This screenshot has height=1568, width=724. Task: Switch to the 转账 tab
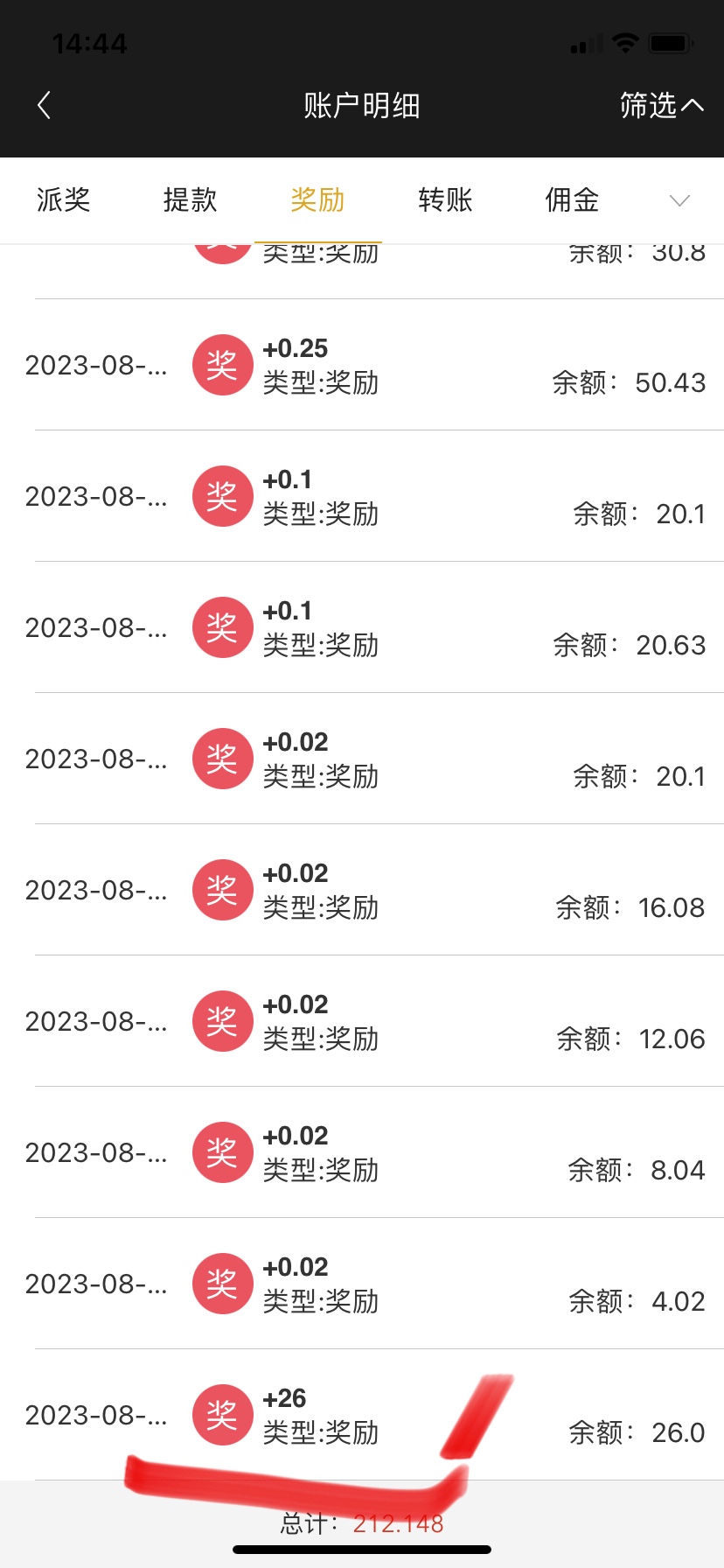(445, 200)
